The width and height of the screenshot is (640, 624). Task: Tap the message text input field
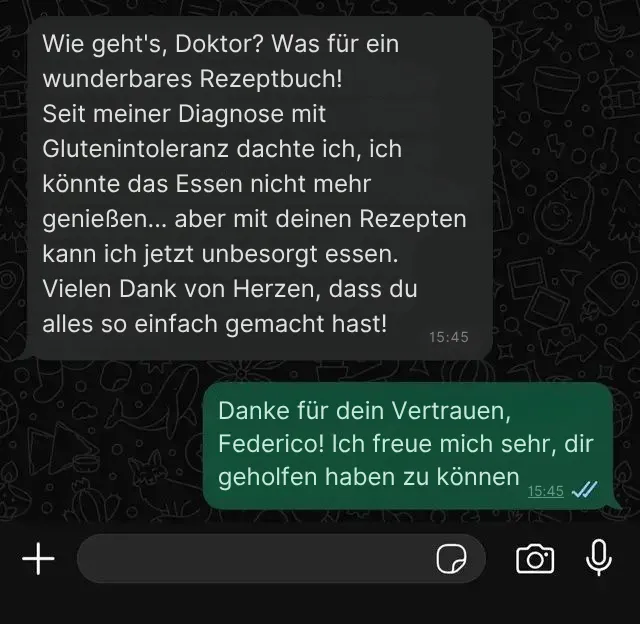(250, 559)
